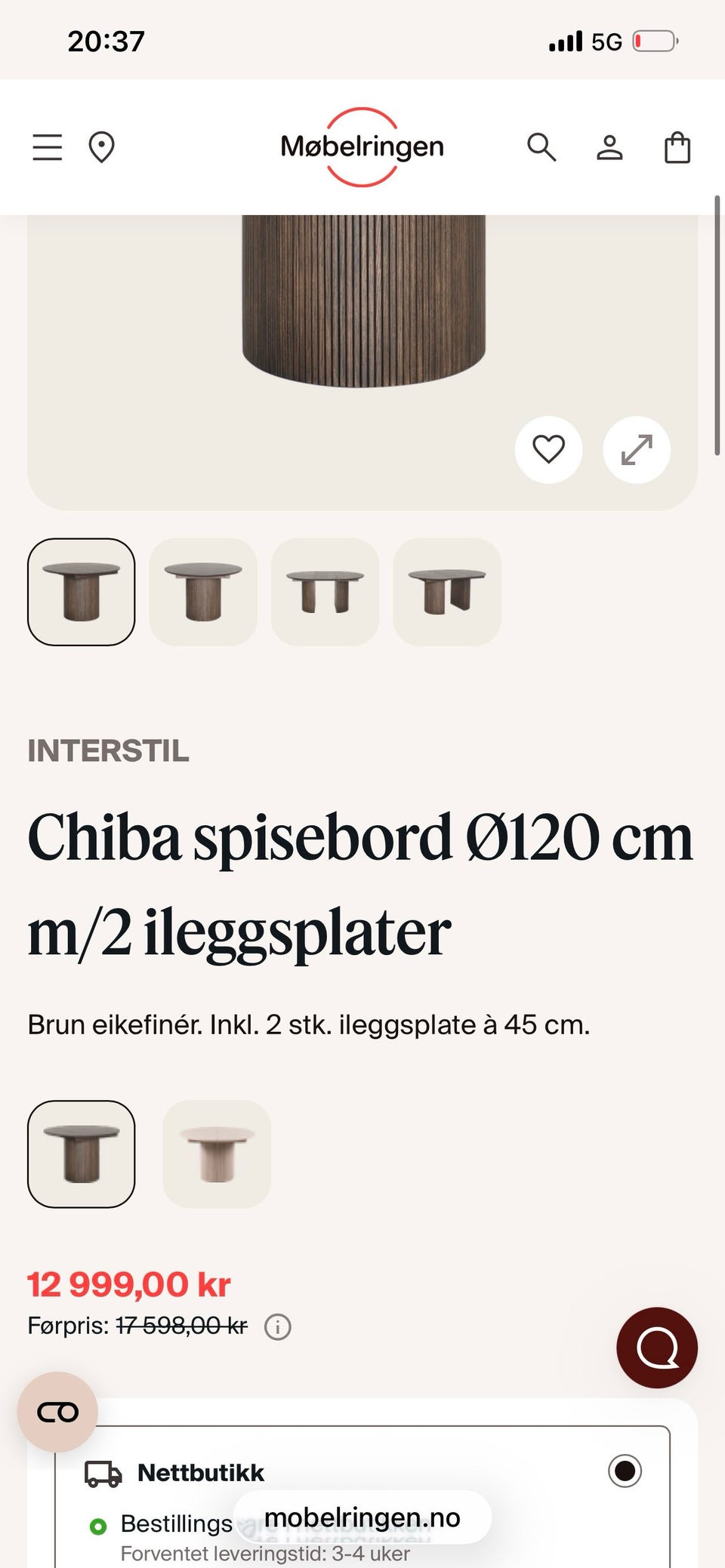The width and height of the screenshot is (725, 1568).
Task: Open the Møbelringen logo homepage
Action: [362, 147]
